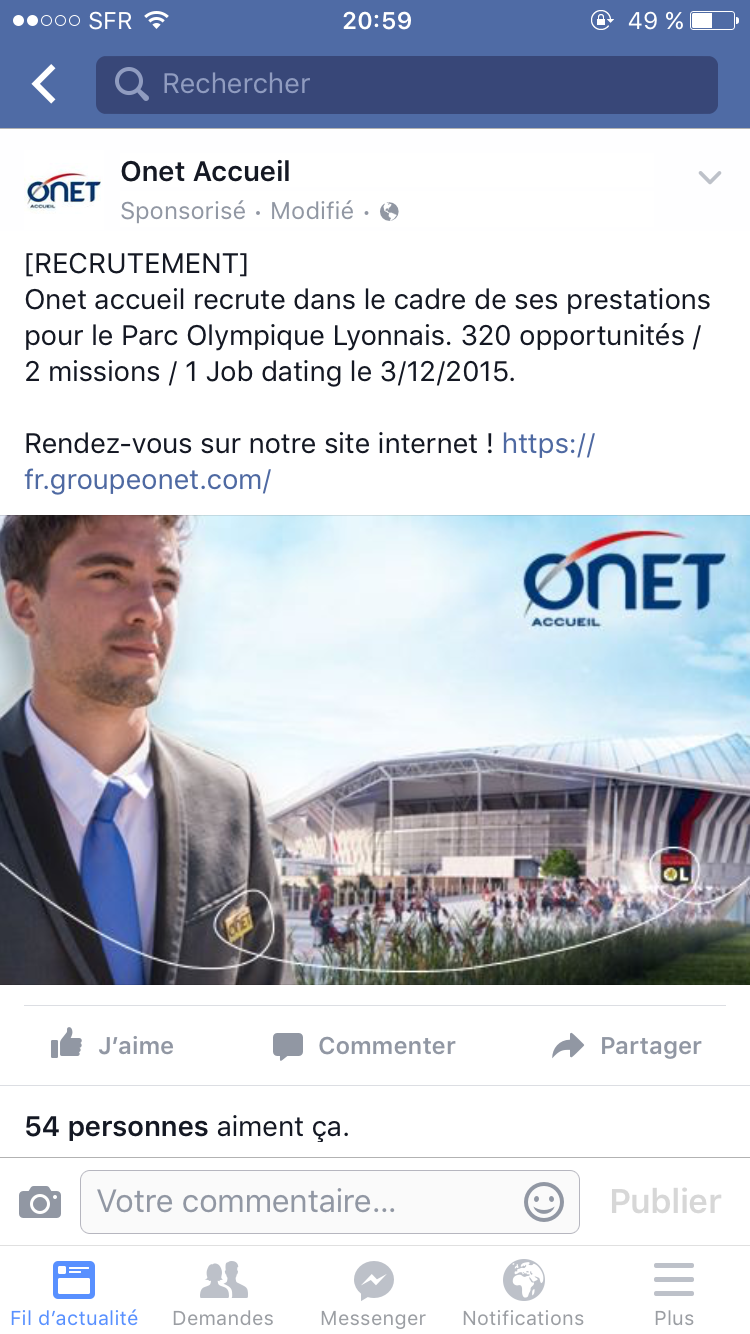The width and height of the screenshot is (750, 1334).
Task: Select the Plus tab
Action: [674, 1292]
